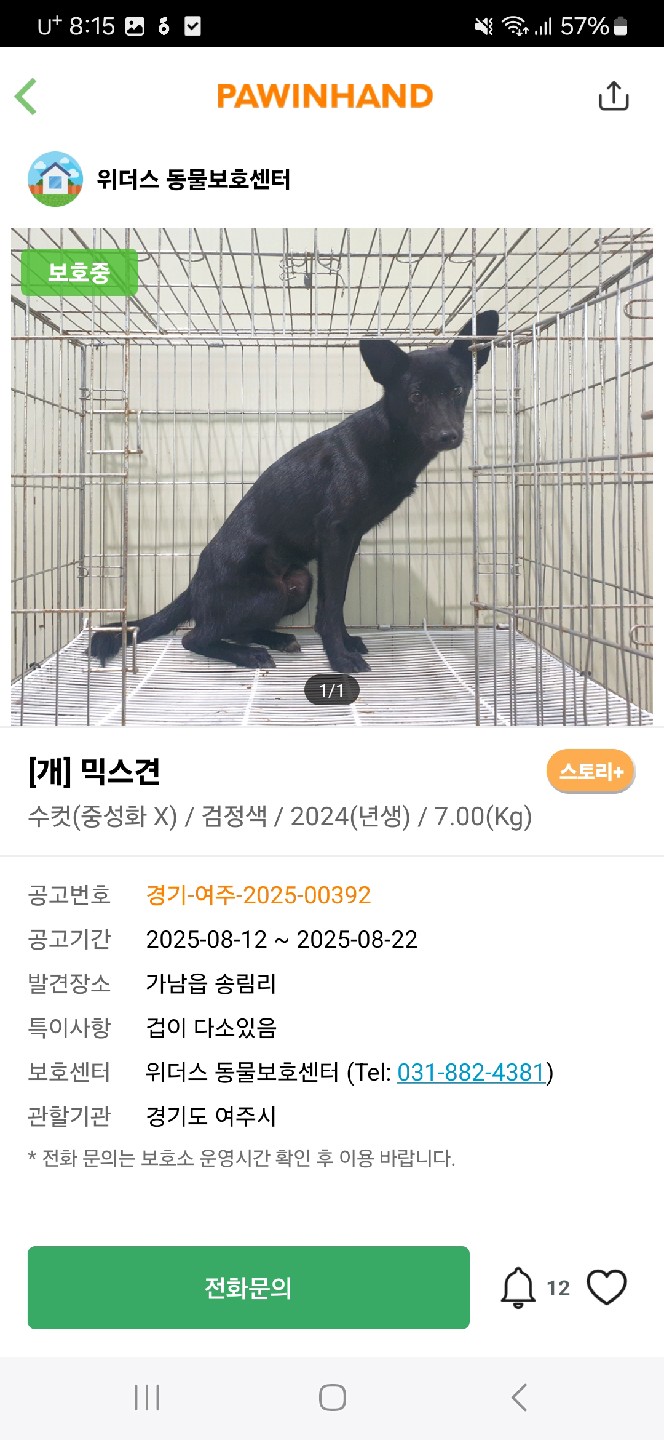The width and height of the screenshot is (664, 1440).
Task: Turn on the notification bell alert
Action: [518, 1288]
